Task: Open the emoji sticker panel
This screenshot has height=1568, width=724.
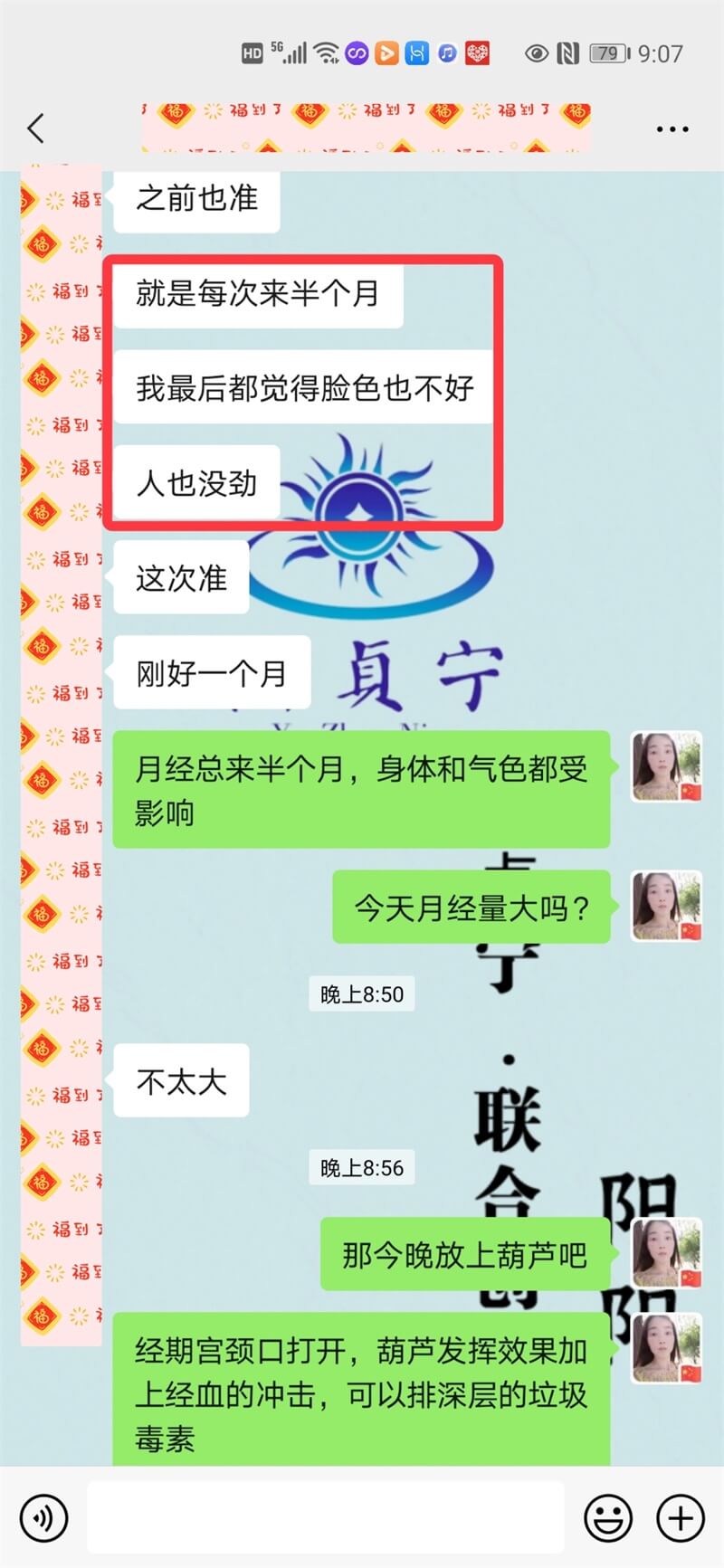Action: [608, 1517]
